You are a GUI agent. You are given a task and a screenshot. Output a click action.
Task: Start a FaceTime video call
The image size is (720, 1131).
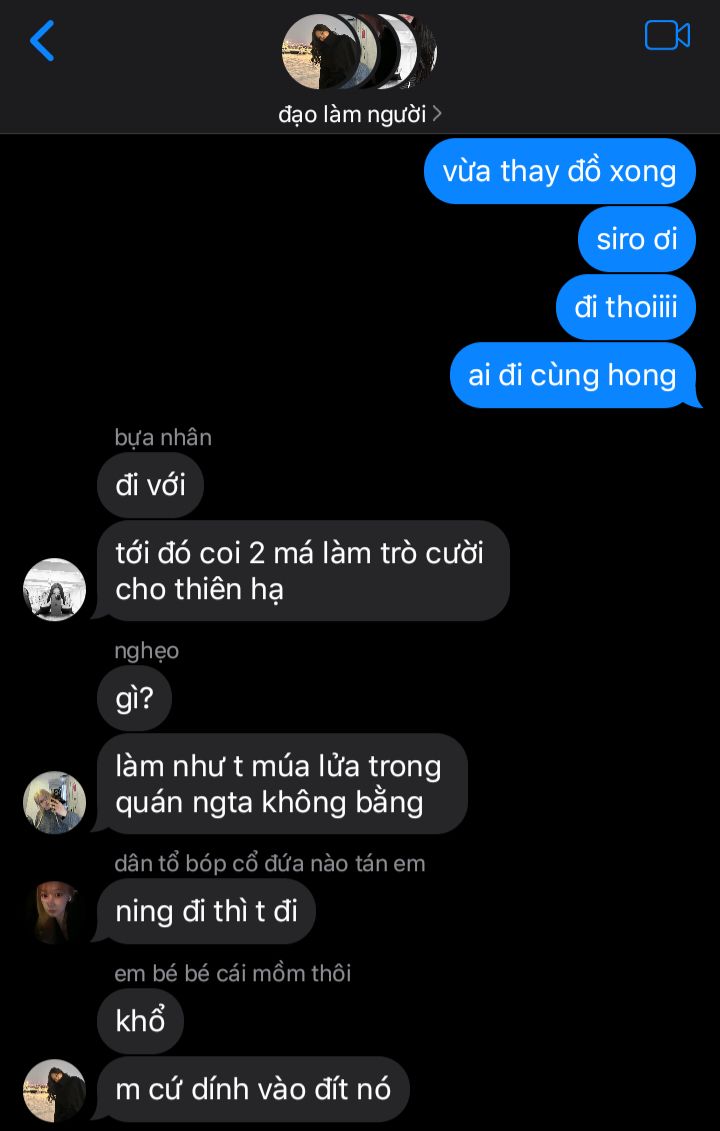pos(667,36)
